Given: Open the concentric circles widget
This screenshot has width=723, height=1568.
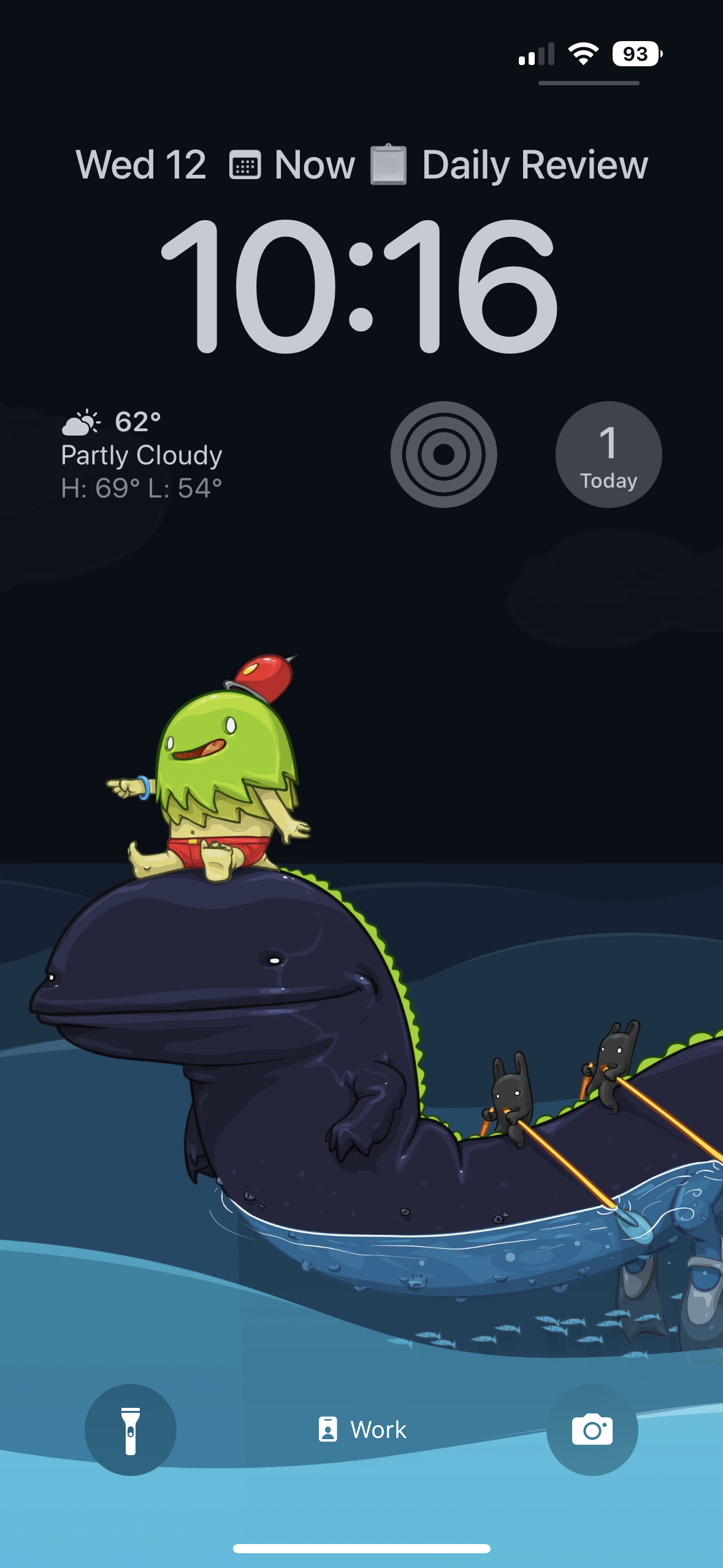Looking at the screenshot, I should coord(443,455).
